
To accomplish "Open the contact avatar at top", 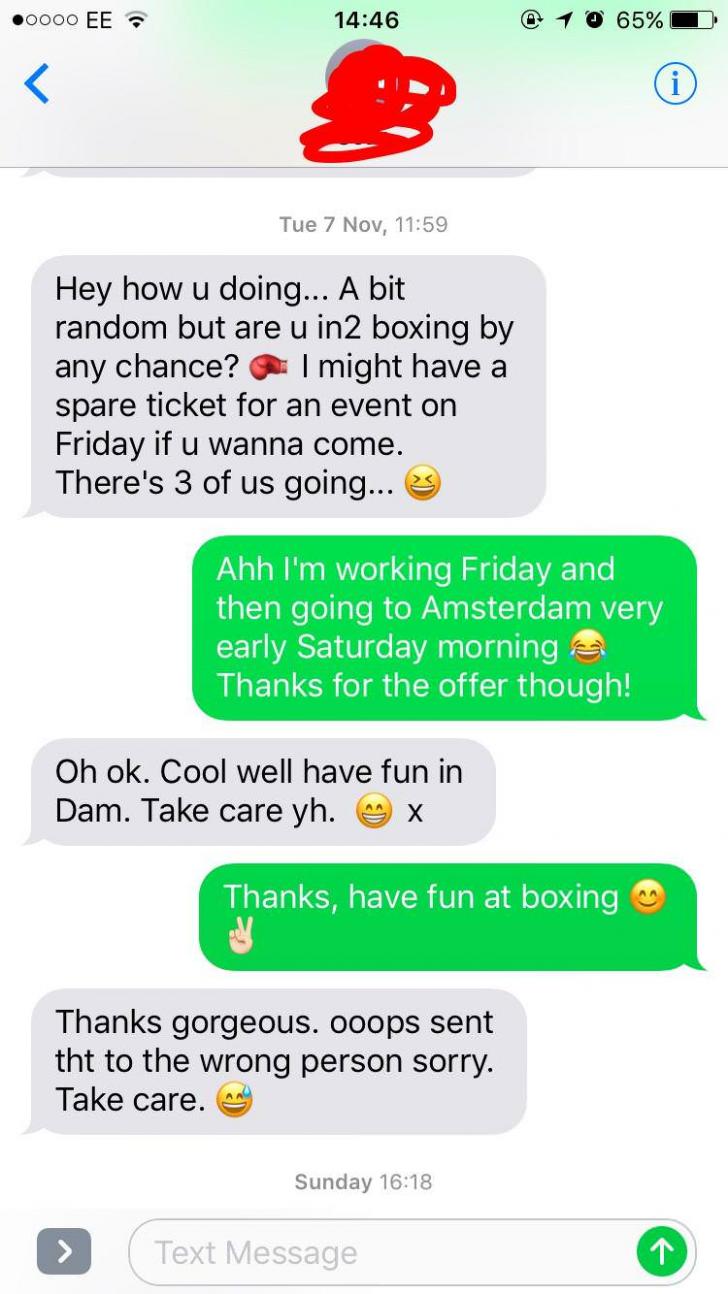I will (370, 100).
